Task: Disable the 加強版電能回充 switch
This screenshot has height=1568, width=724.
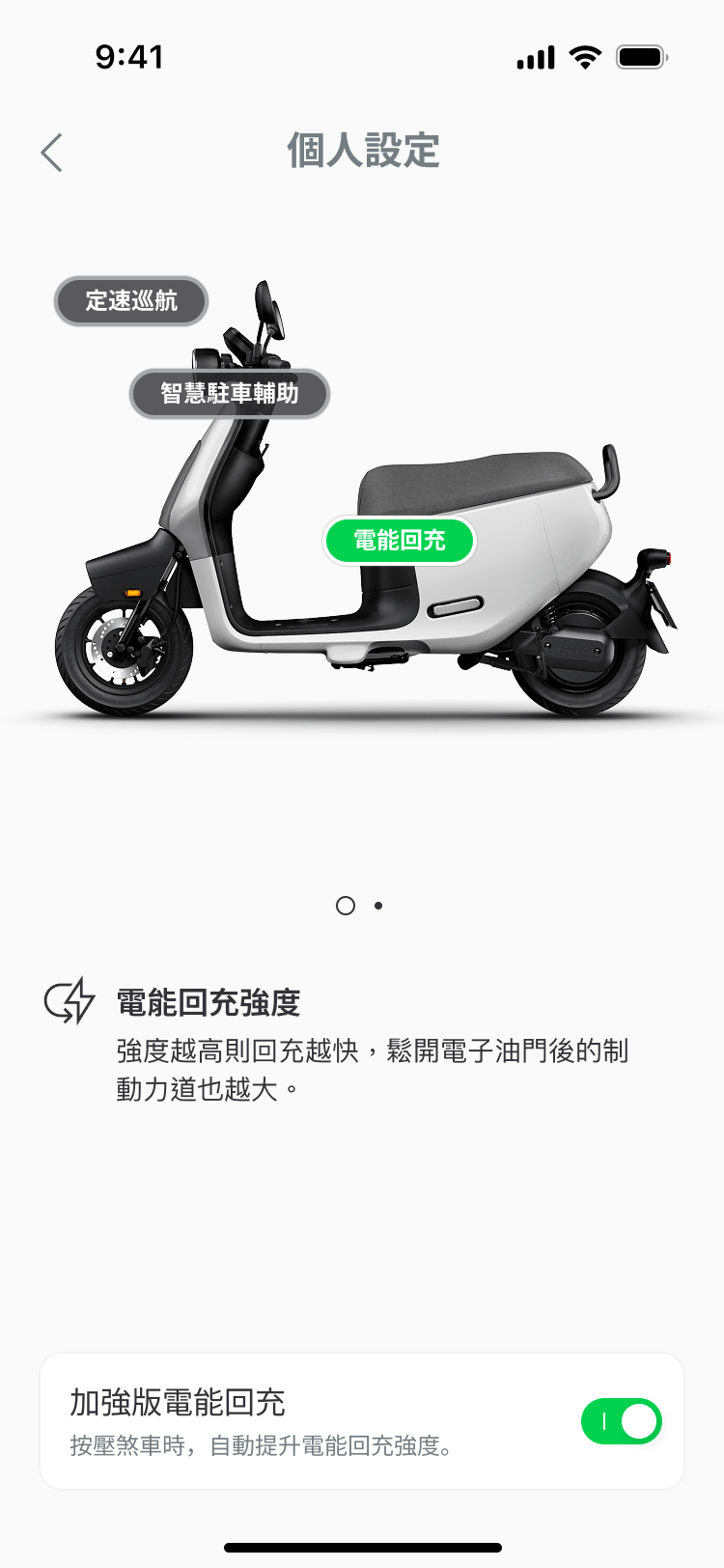Action: point(621,1421)
